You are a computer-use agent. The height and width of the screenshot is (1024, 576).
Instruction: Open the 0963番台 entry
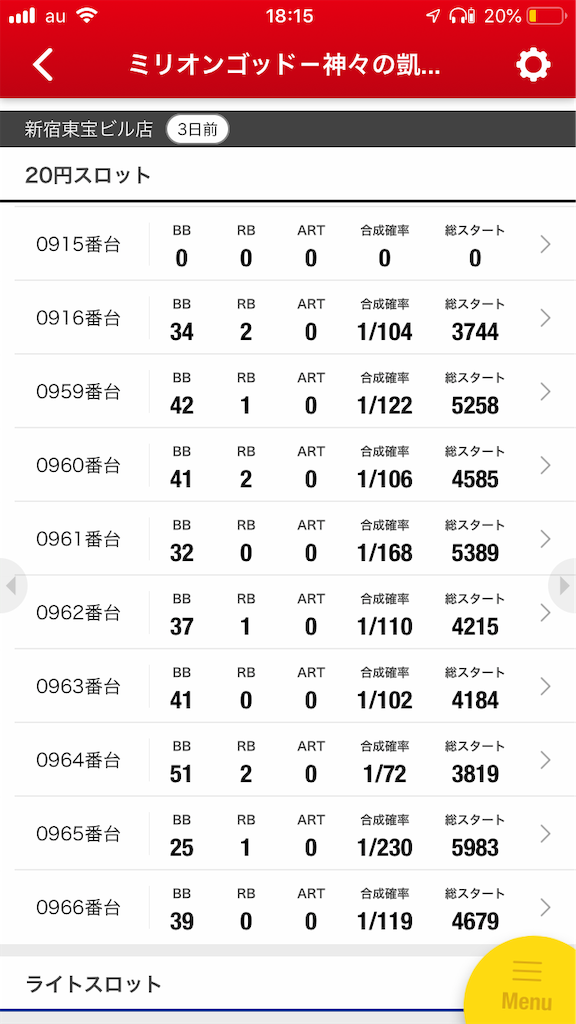(x=288, y=687)
